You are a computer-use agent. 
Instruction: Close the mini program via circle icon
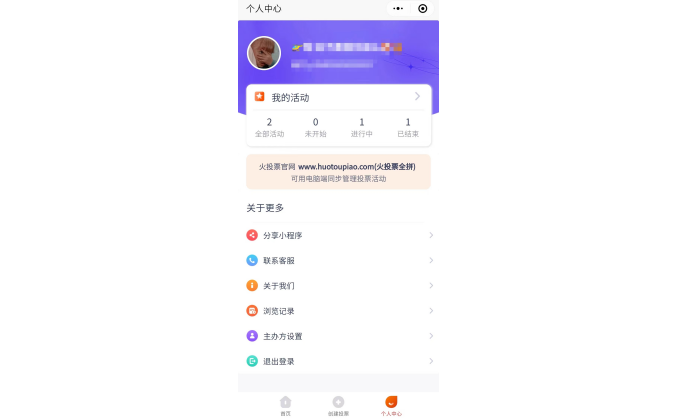[423, 8]
